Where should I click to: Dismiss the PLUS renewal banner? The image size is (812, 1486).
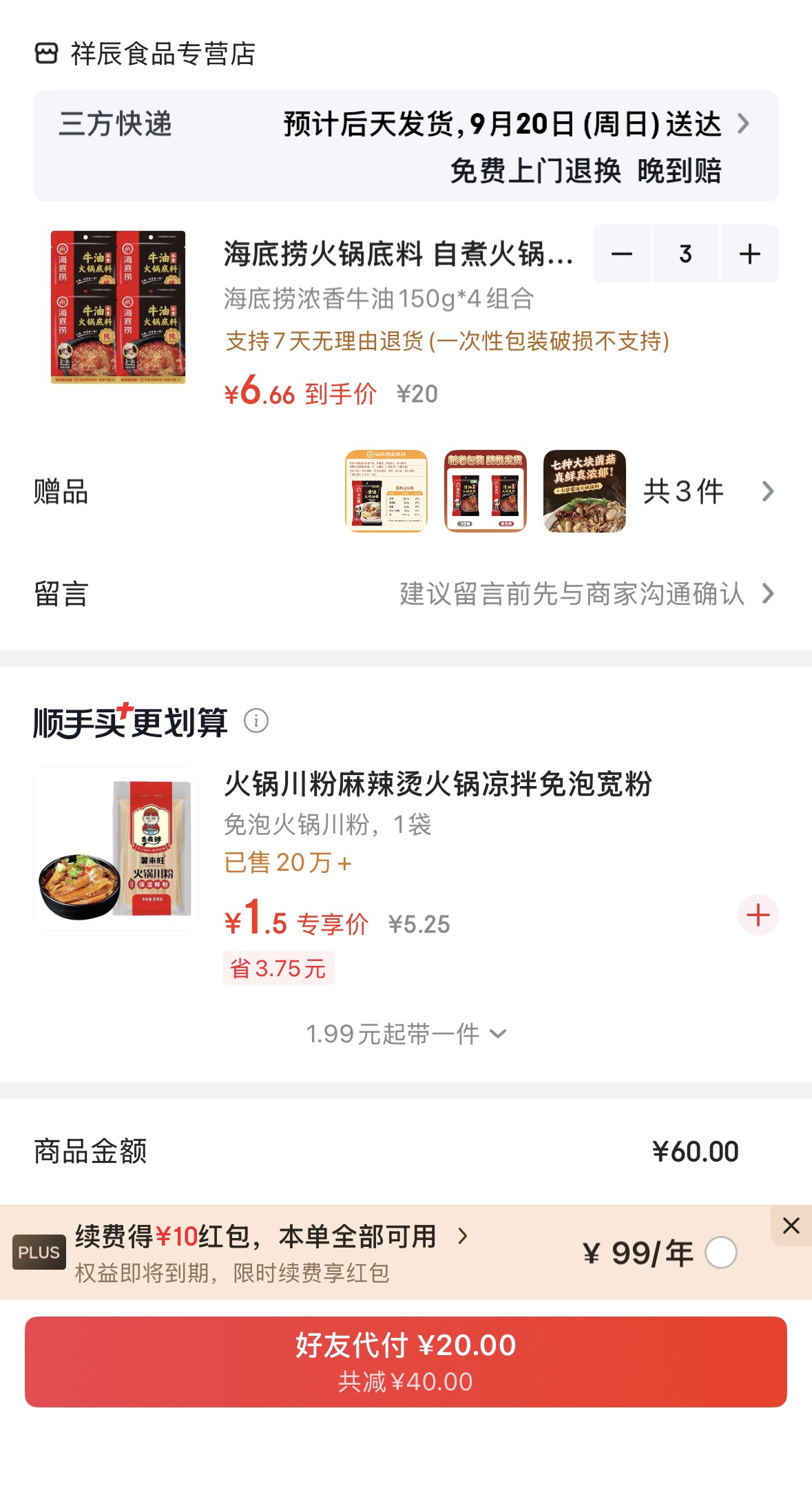click(x=791, y=1226)
